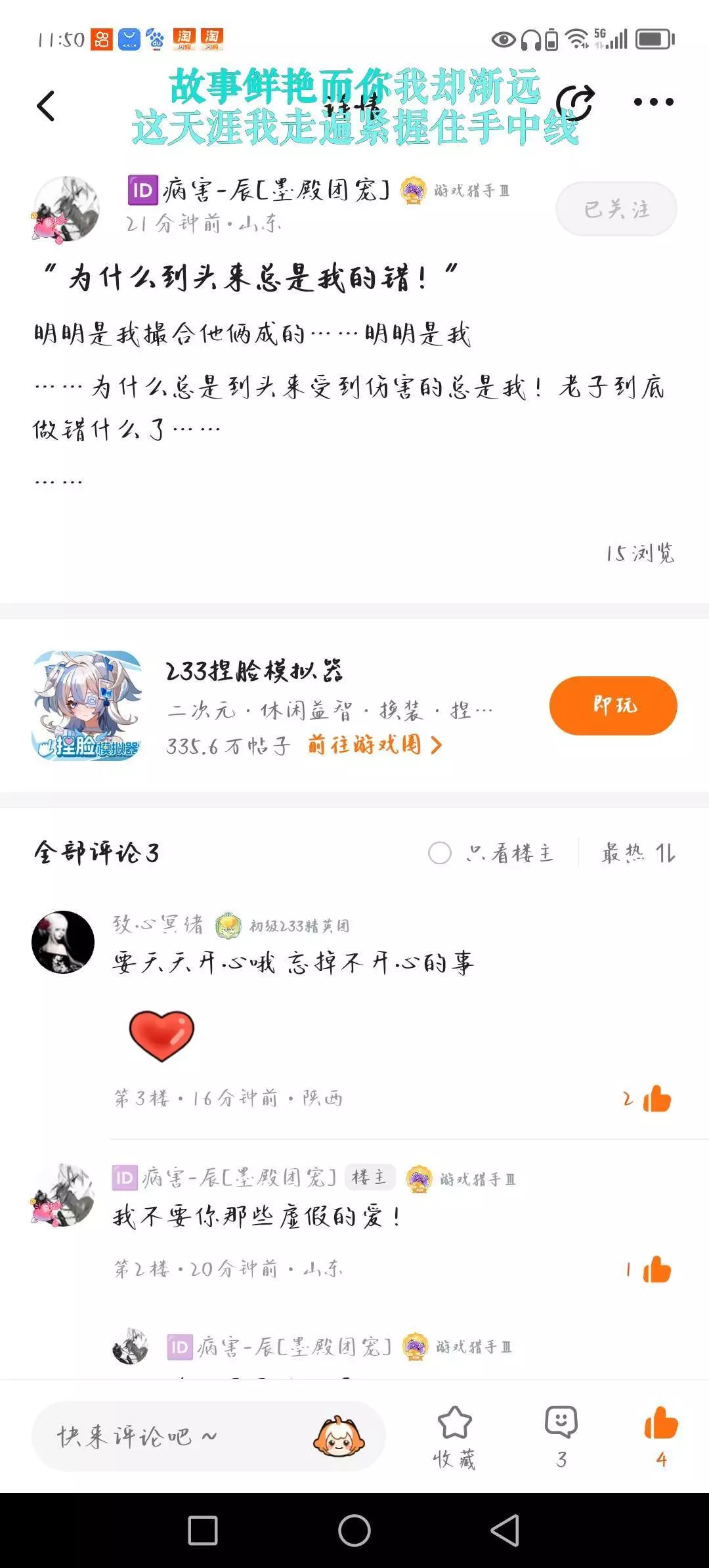Share this post via the share icon
709x1568 pixels.
576,103
